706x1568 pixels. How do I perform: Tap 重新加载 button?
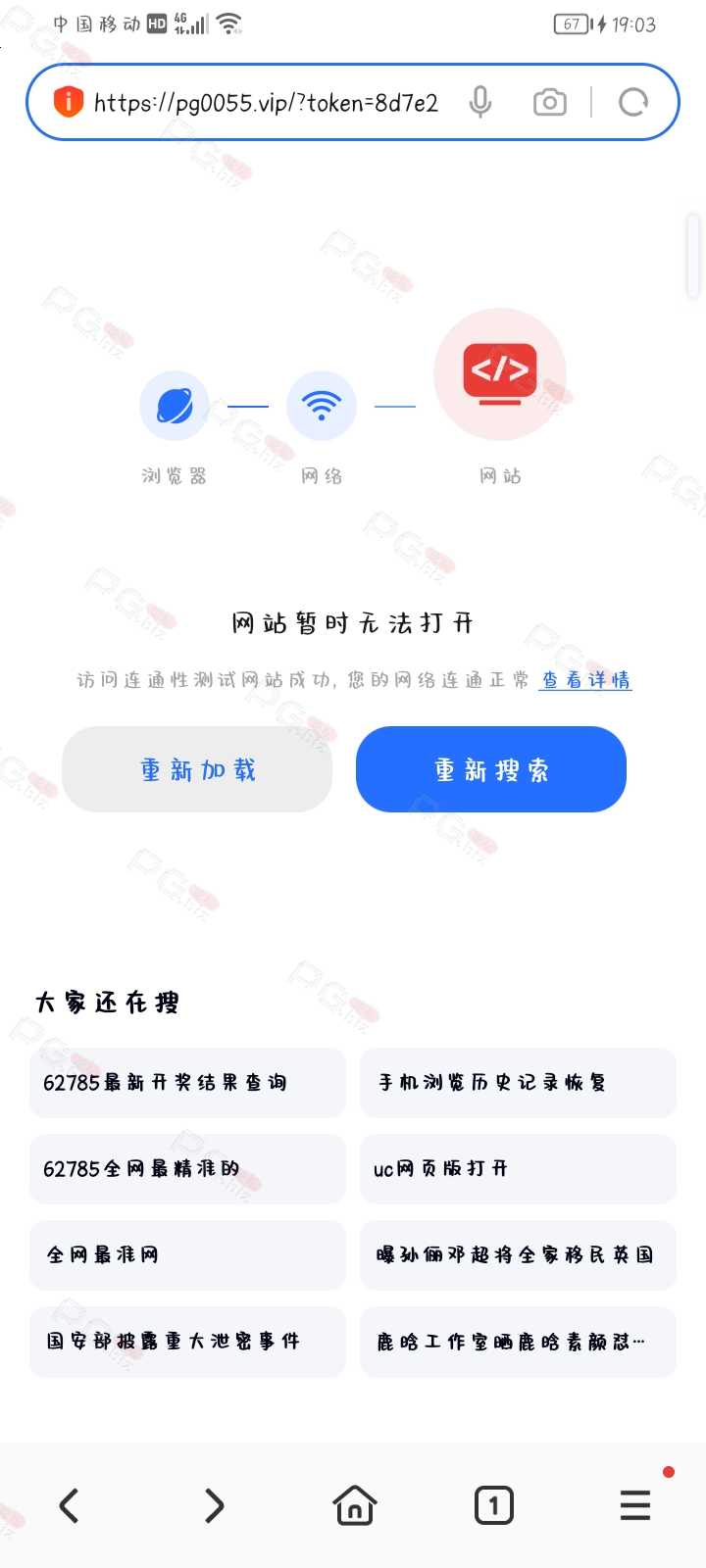[x=197, y=769]
